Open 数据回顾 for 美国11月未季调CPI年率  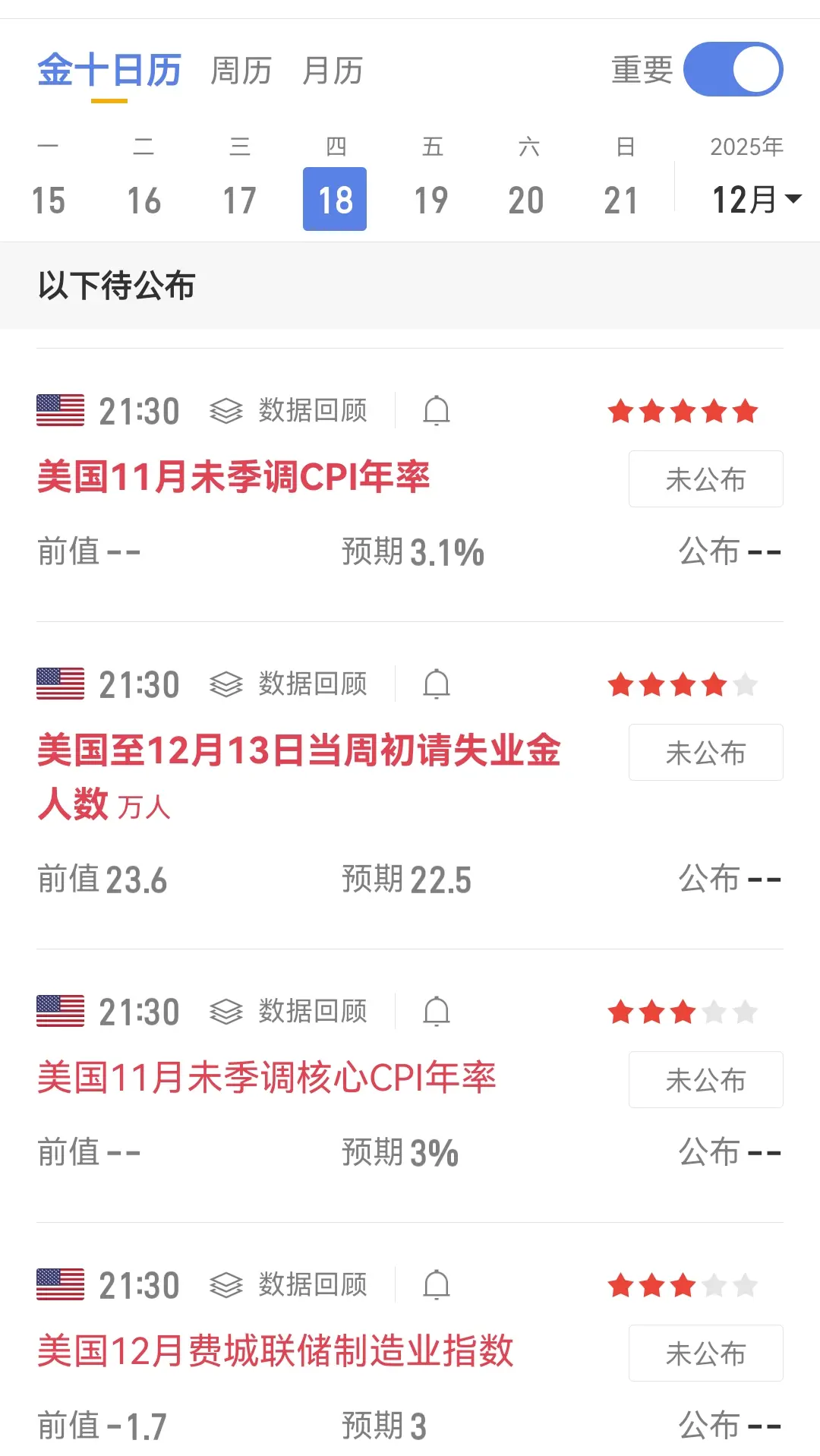(289, 411)
